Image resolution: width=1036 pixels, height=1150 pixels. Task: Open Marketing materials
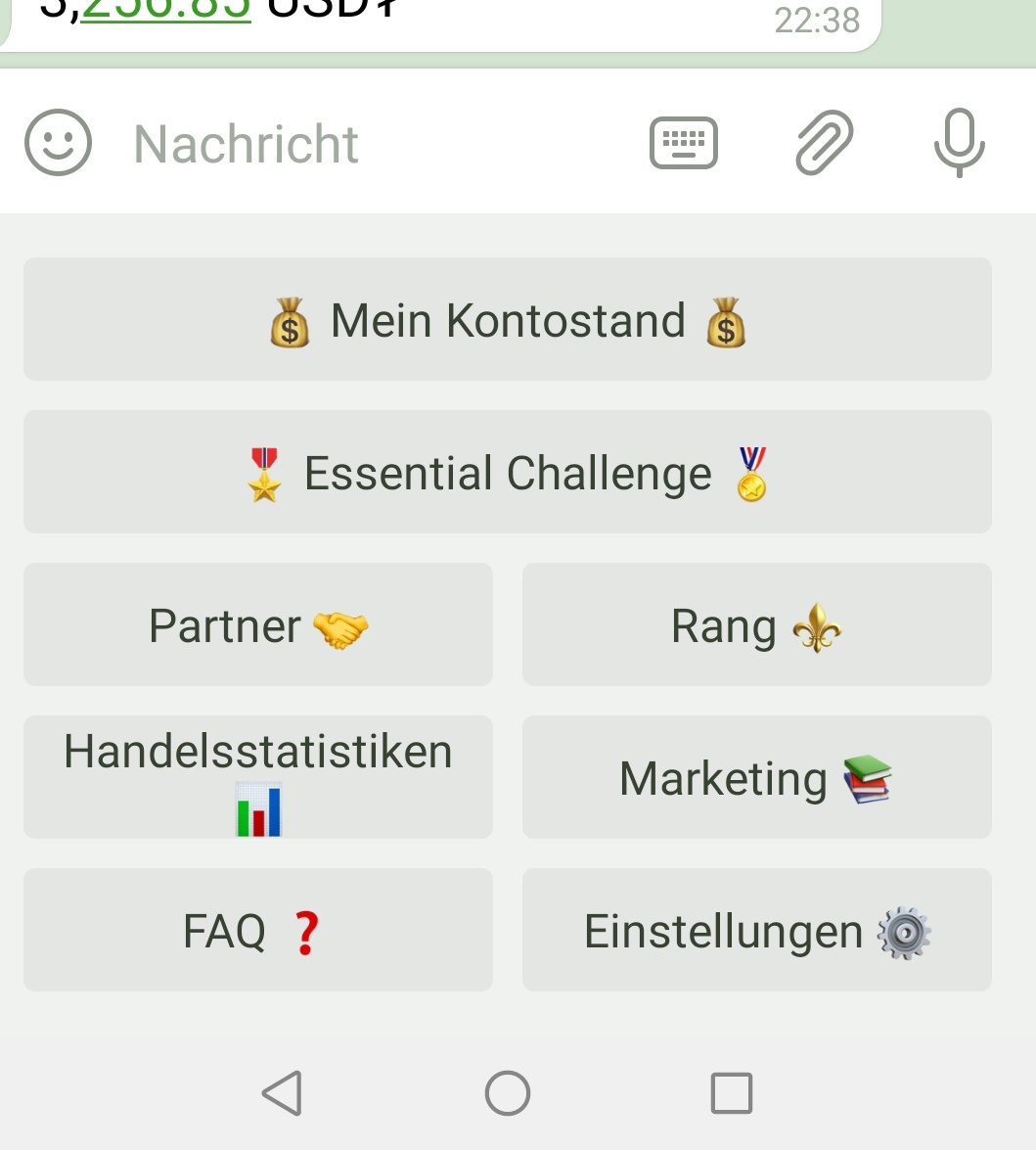tap(756, 778)
